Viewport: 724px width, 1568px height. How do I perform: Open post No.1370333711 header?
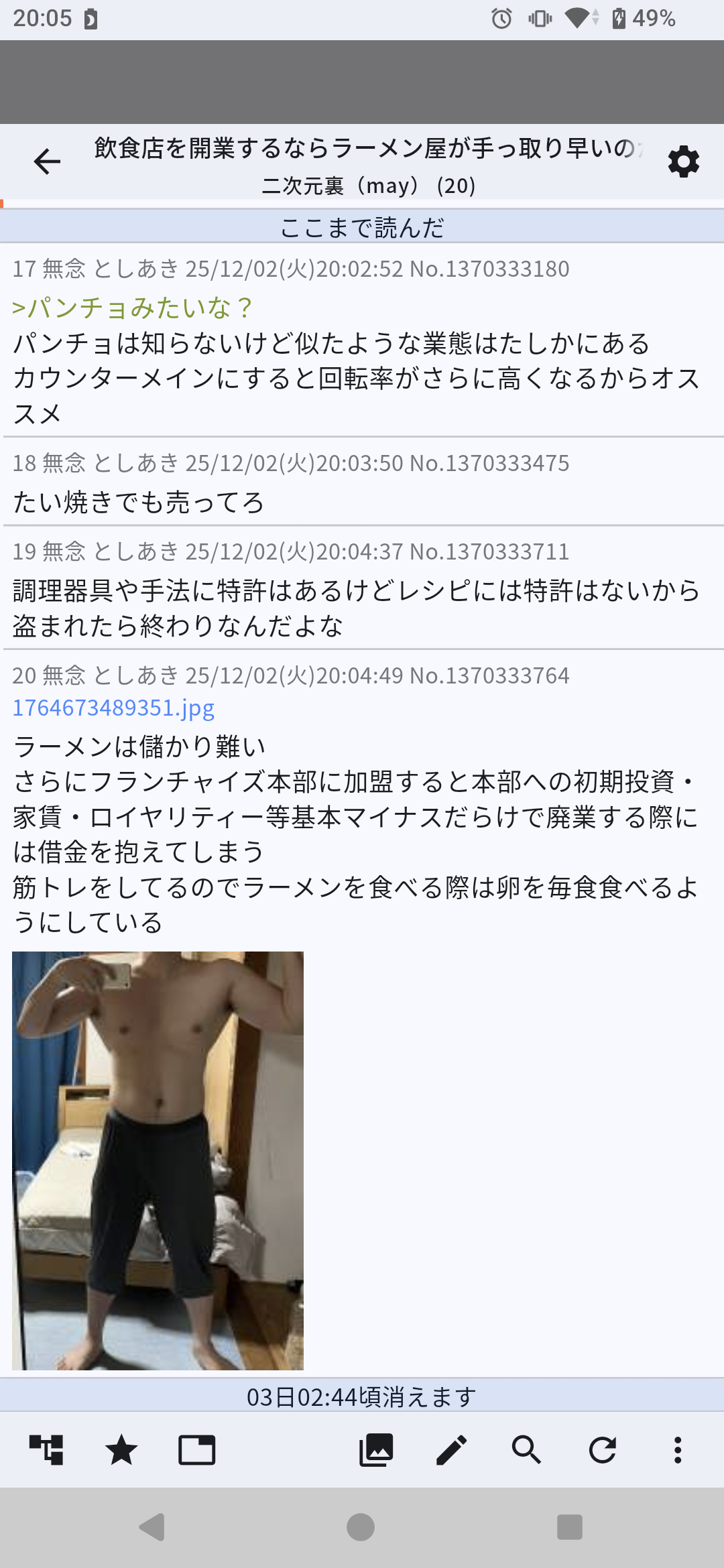pyautogui.click(x=290, y=551)
